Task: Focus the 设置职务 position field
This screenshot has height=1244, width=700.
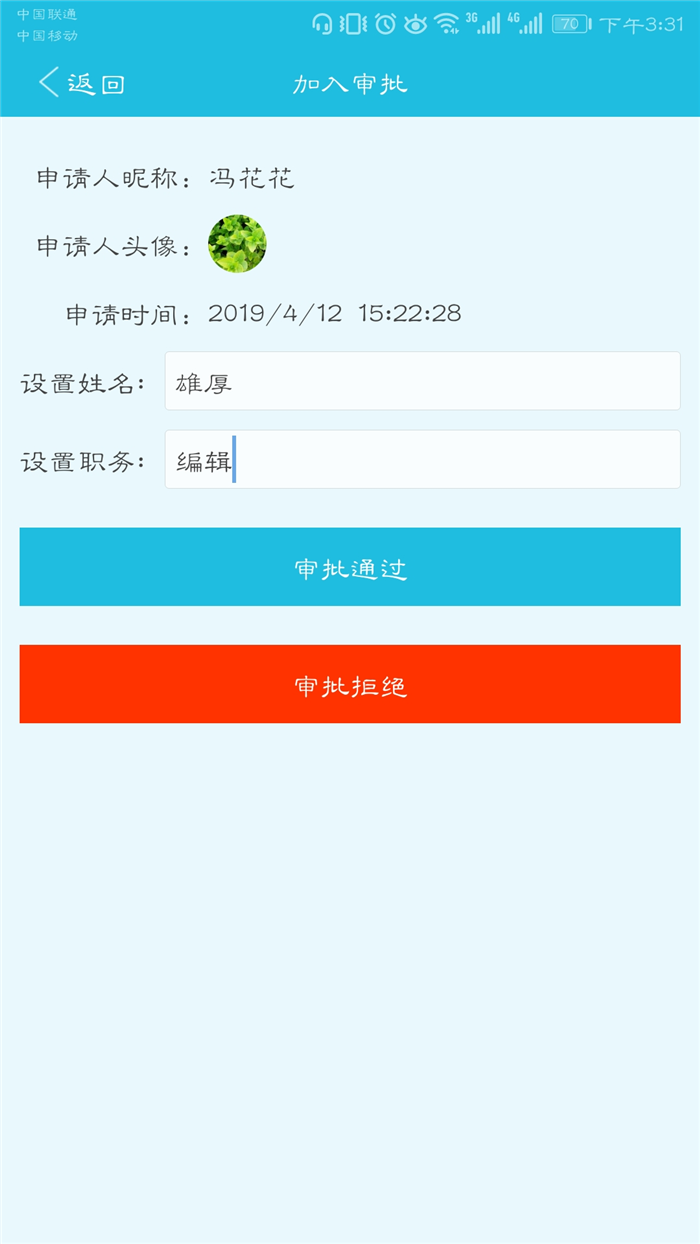Action: tap(422, 459)
